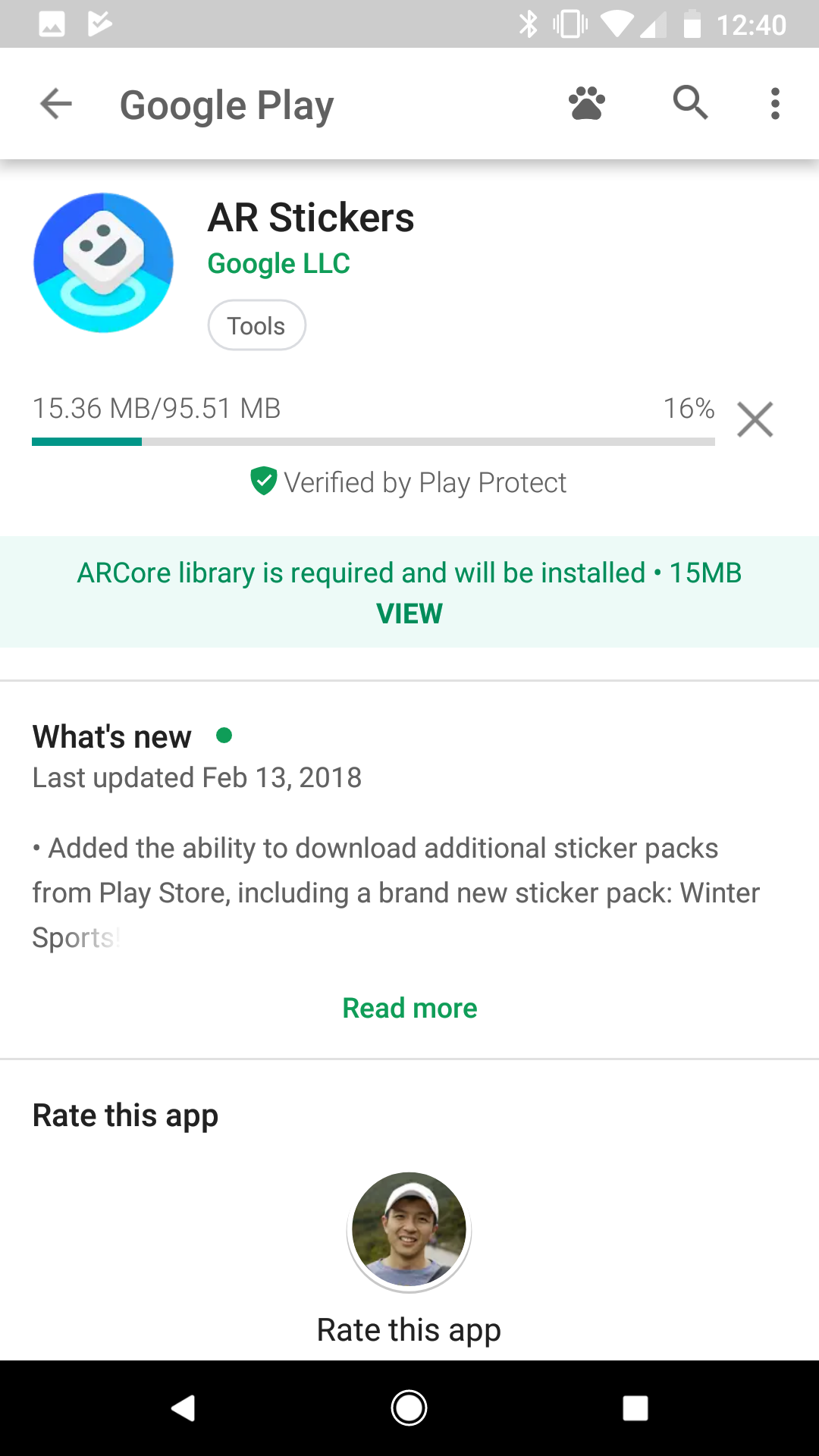Tap the AR Stickers app name
This screenshot has width=819, height=1456.
[x=311, y=218]
